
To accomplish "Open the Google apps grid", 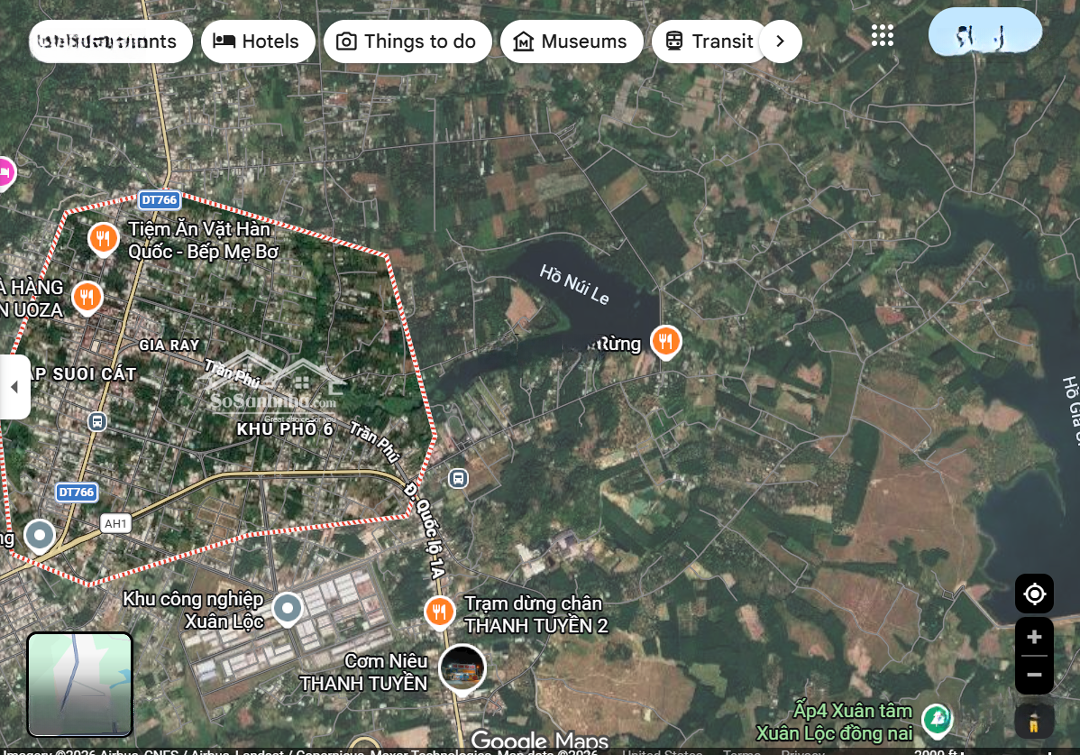I will [x=882, y=36].
